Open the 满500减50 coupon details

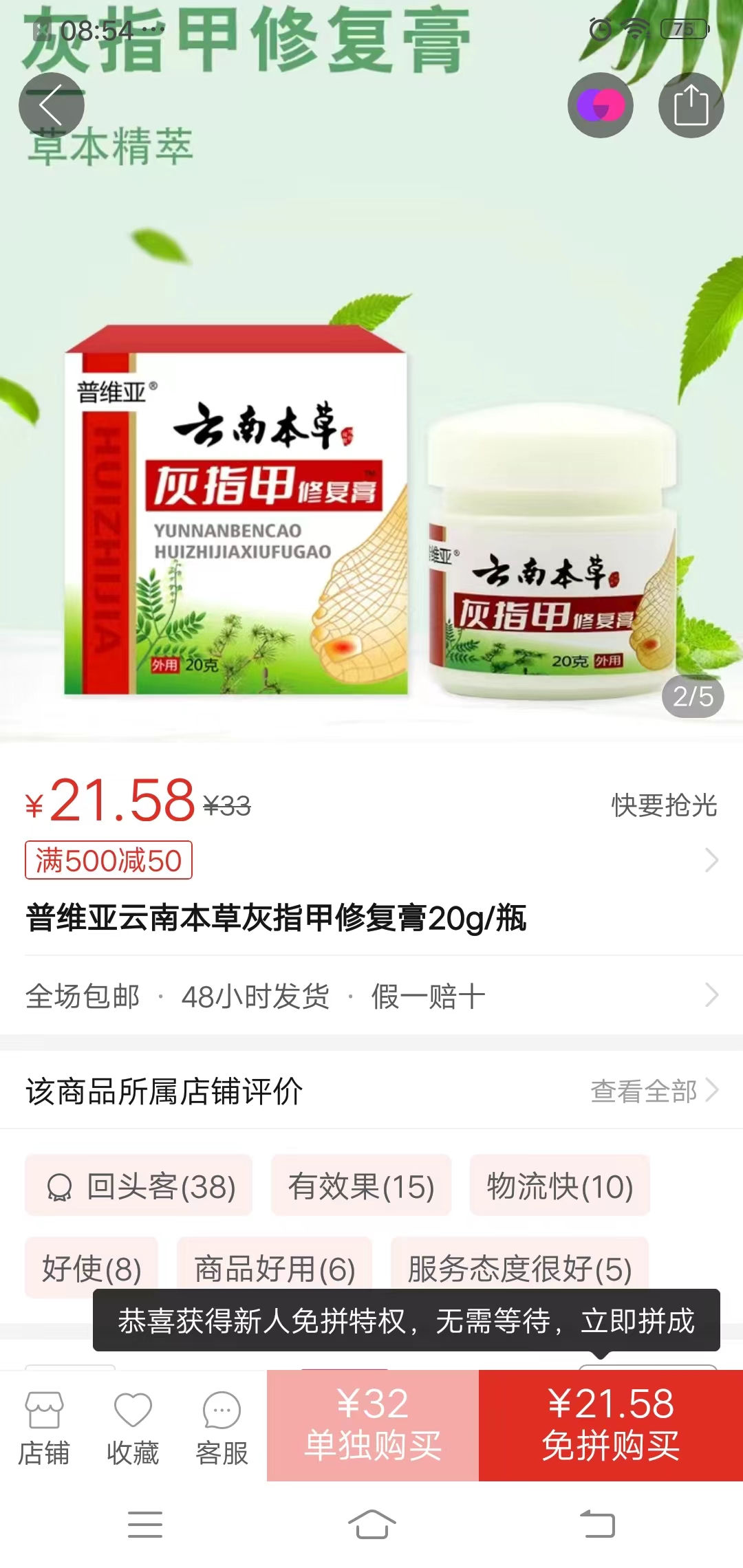tap(109, 860)
